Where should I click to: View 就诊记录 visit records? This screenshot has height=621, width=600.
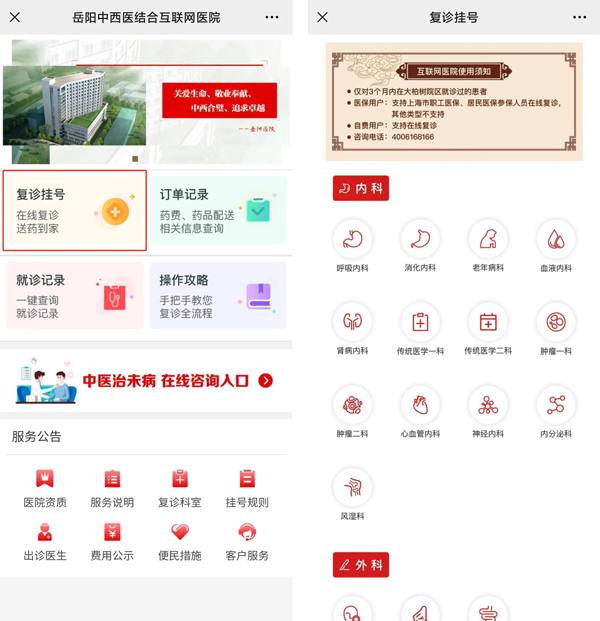pyautogui.click(x=74, y=297)
